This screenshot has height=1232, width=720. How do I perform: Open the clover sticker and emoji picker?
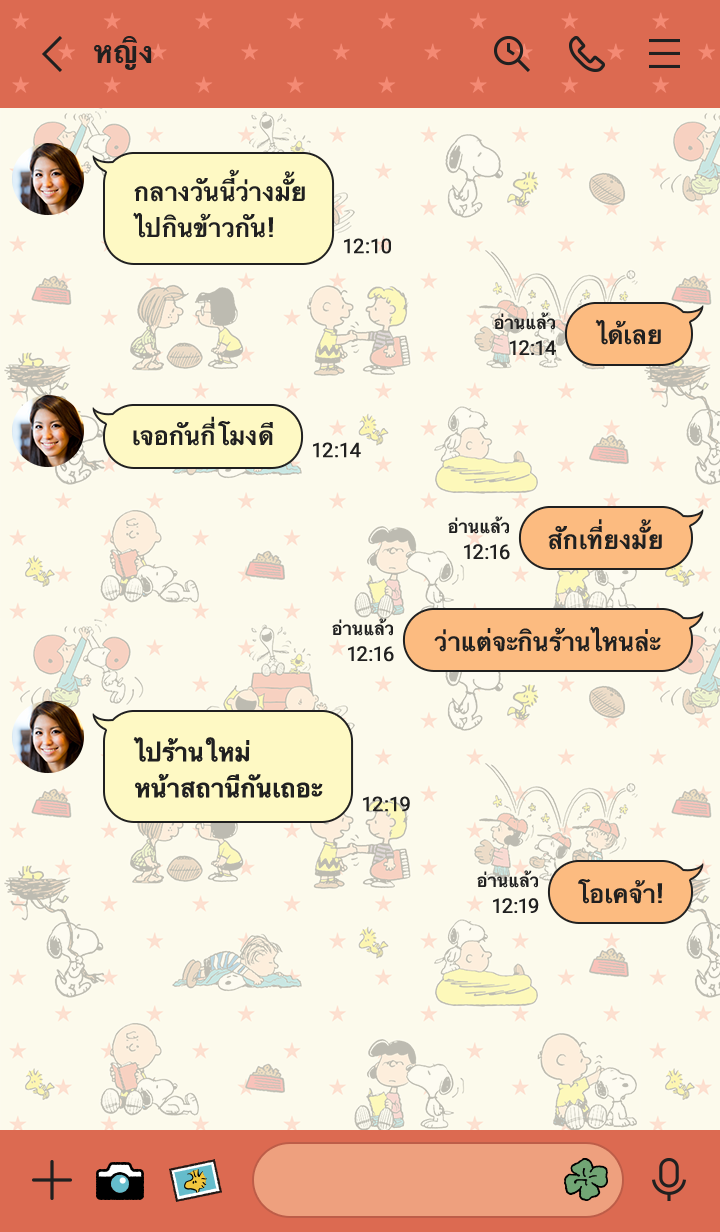tap(586, 1181)
